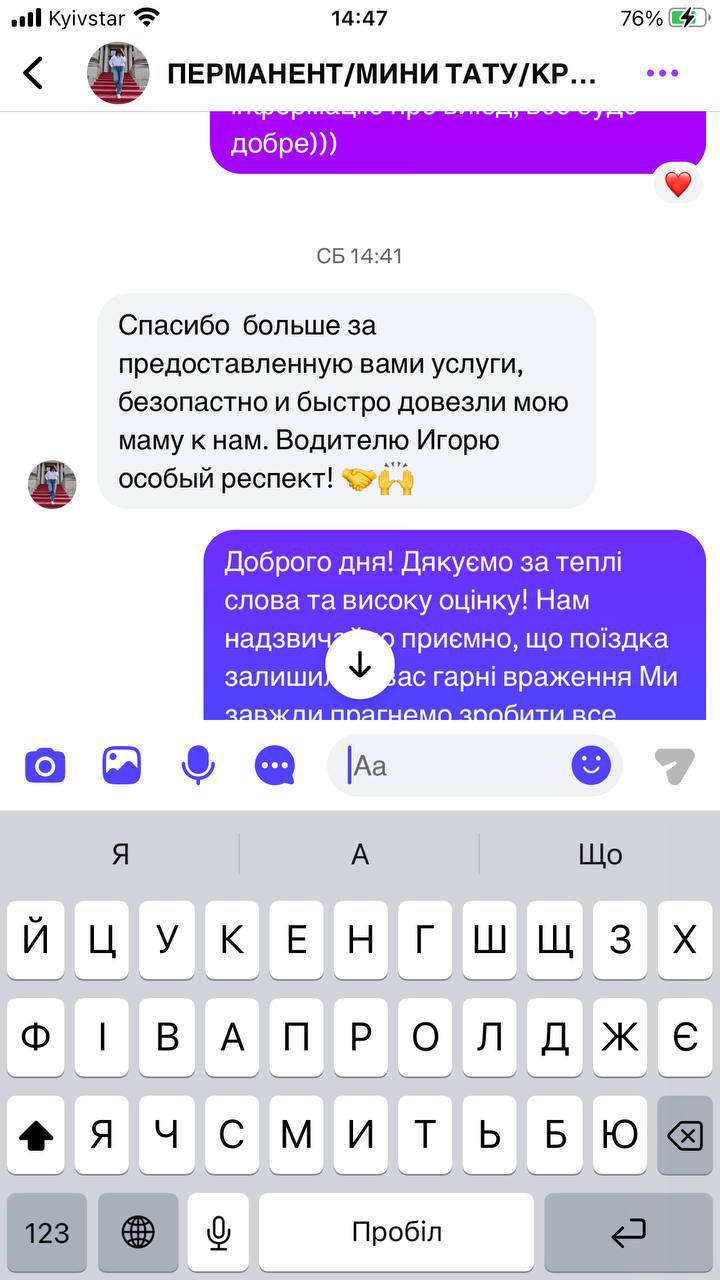
Task: Open the camera to take a photo
Action: 45,766
